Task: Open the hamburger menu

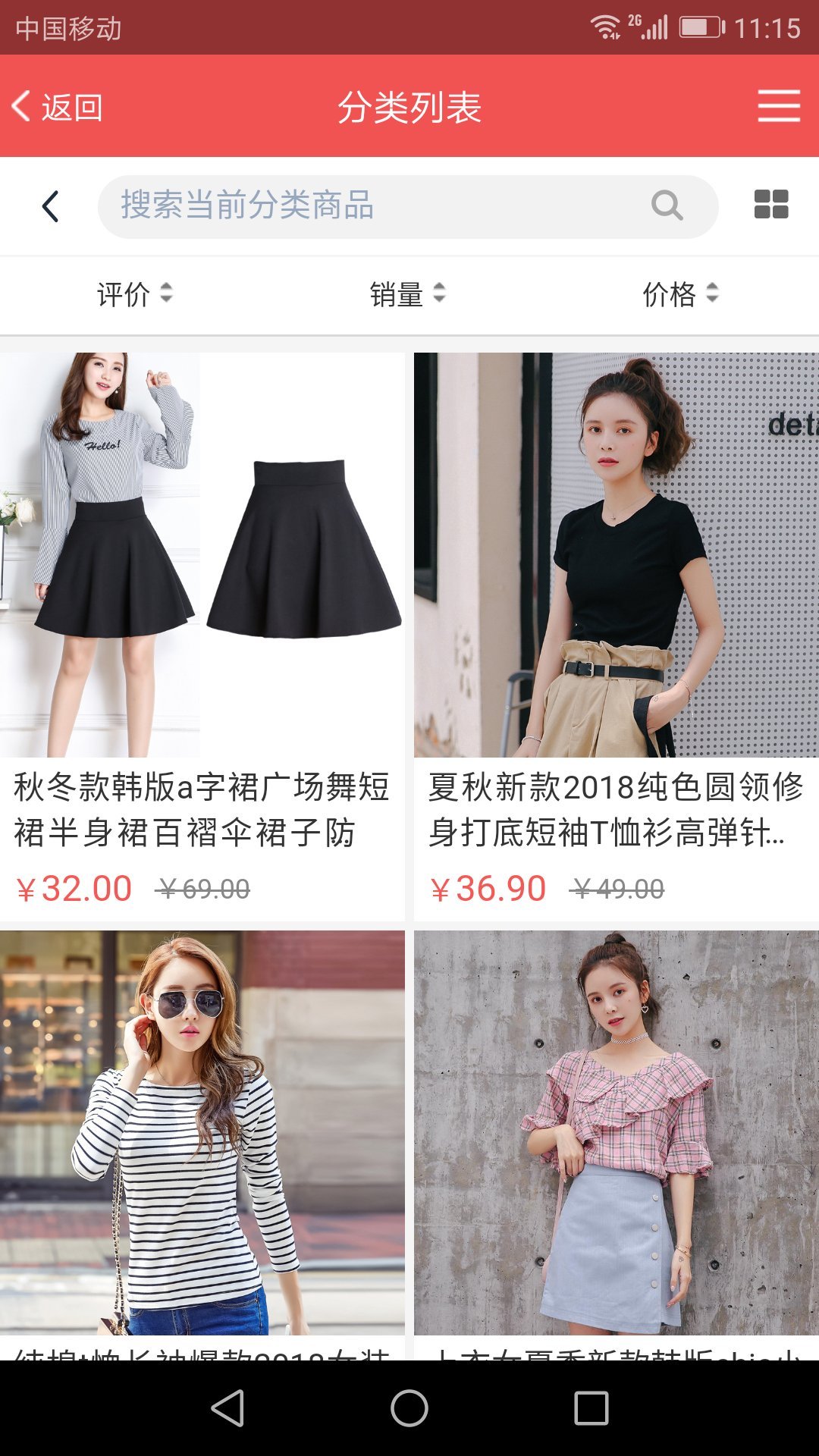Action: click(779, 106)
